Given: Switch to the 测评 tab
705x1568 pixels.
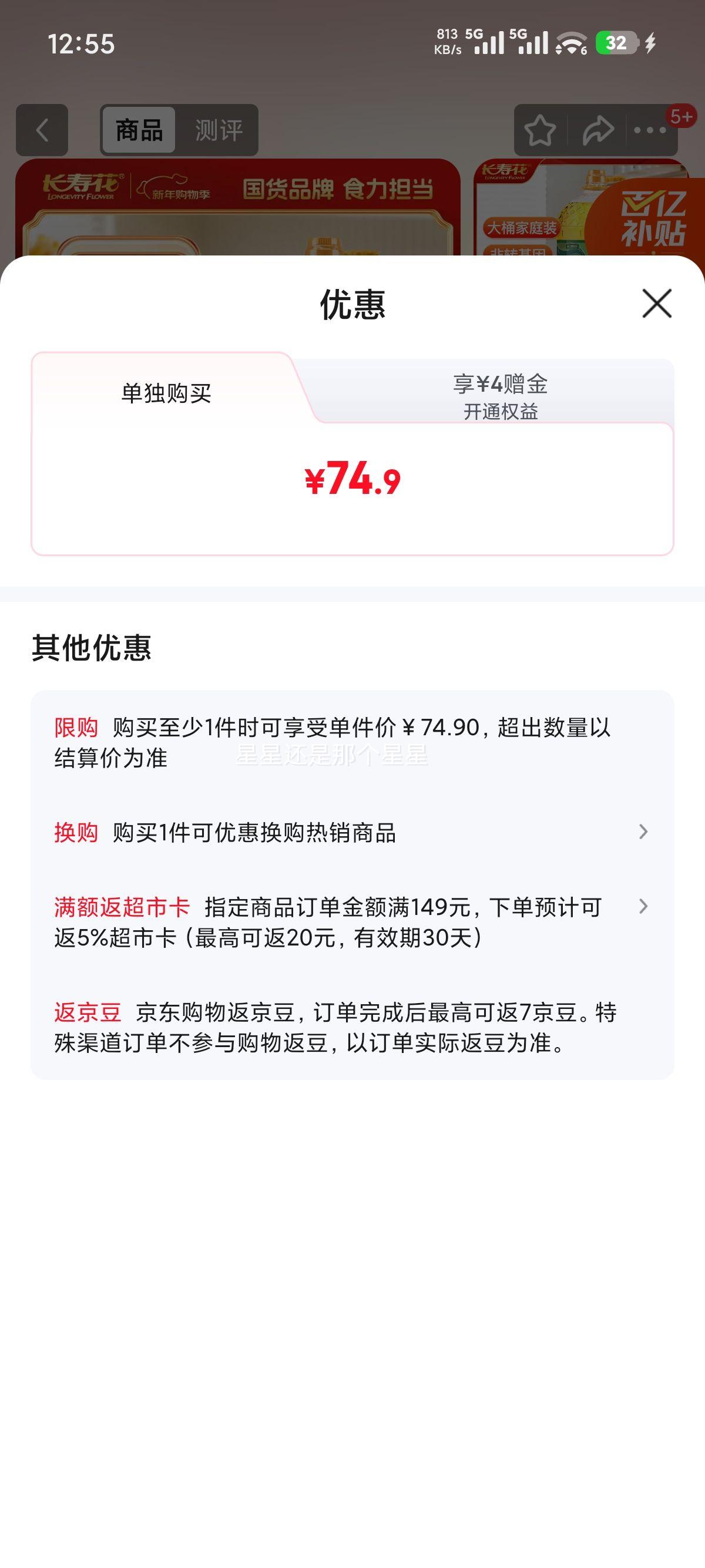Looking at the screenshot, I should [x=219, y=129].
